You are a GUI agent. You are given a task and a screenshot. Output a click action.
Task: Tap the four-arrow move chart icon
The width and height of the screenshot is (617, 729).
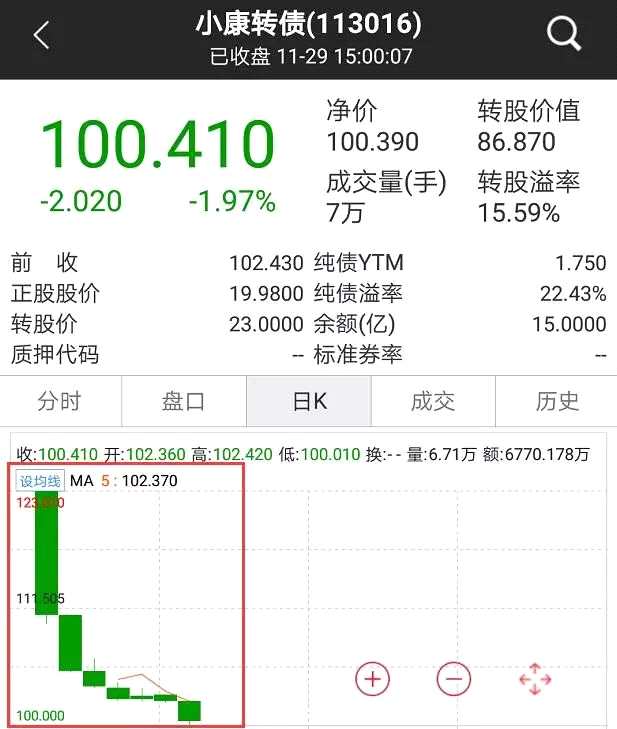click(x=535, y=680)
